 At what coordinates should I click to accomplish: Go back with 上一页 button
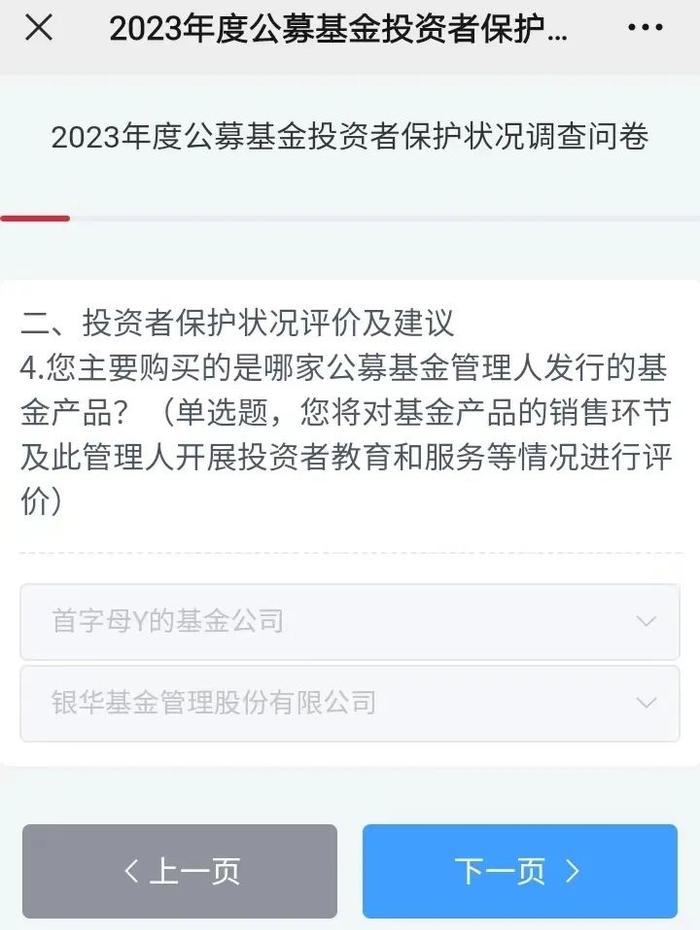point(180,871)
